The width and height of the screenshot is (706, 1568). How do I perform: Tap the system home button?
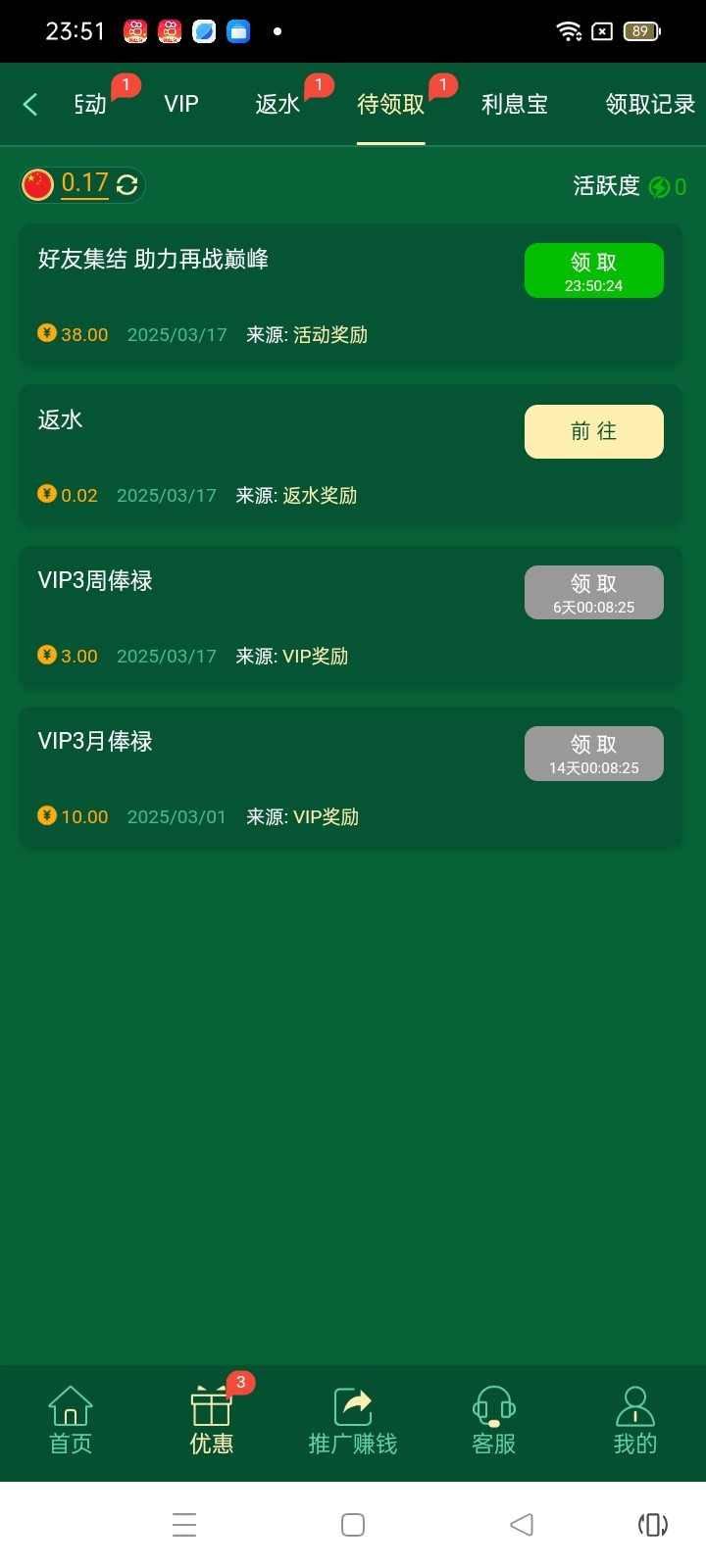coord(353,1524)
